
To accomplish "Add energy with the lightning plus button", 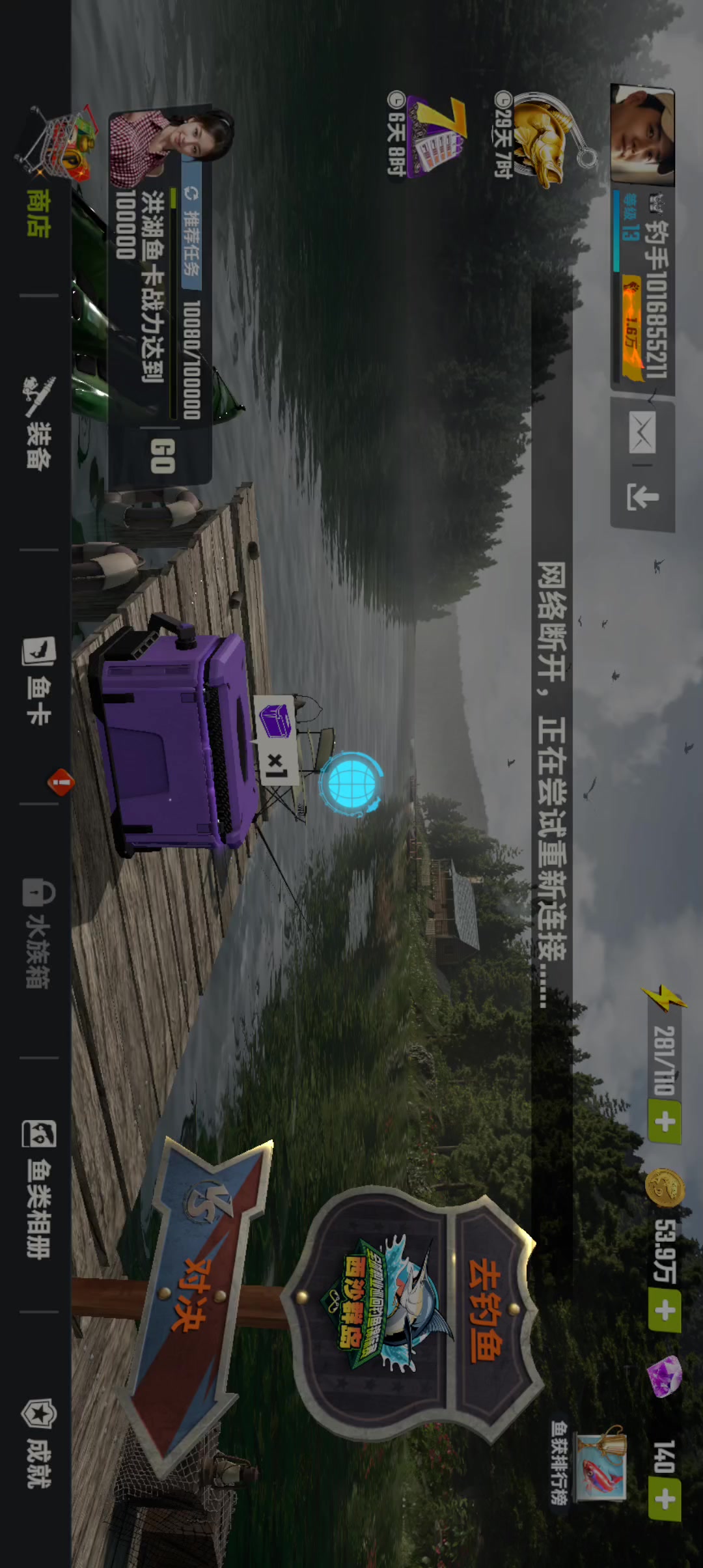I will pyautogui.click(x=664, y=1122).
